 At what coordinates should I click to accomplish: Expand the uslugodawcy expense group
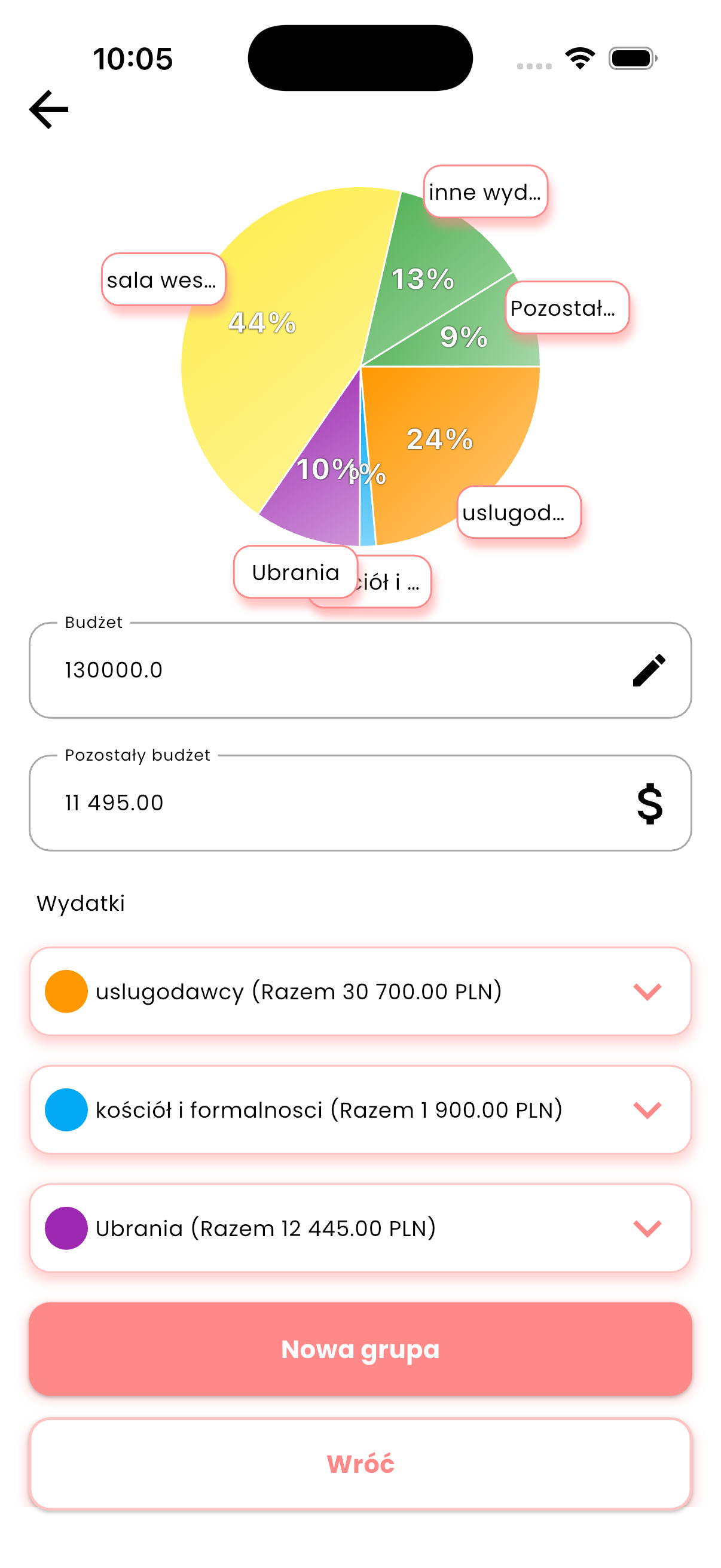pos(647,990)
